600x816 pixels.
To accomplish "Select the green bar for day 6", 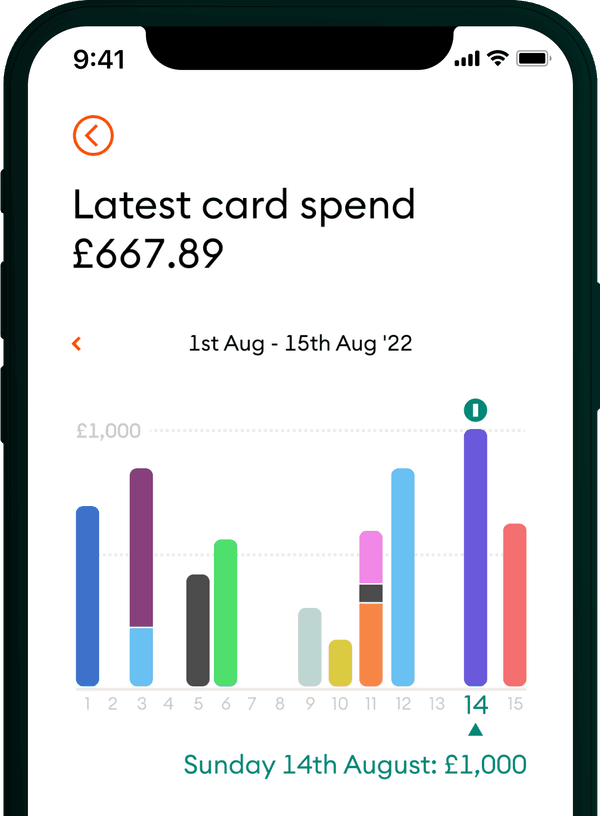I will click(x=225, y=612).
